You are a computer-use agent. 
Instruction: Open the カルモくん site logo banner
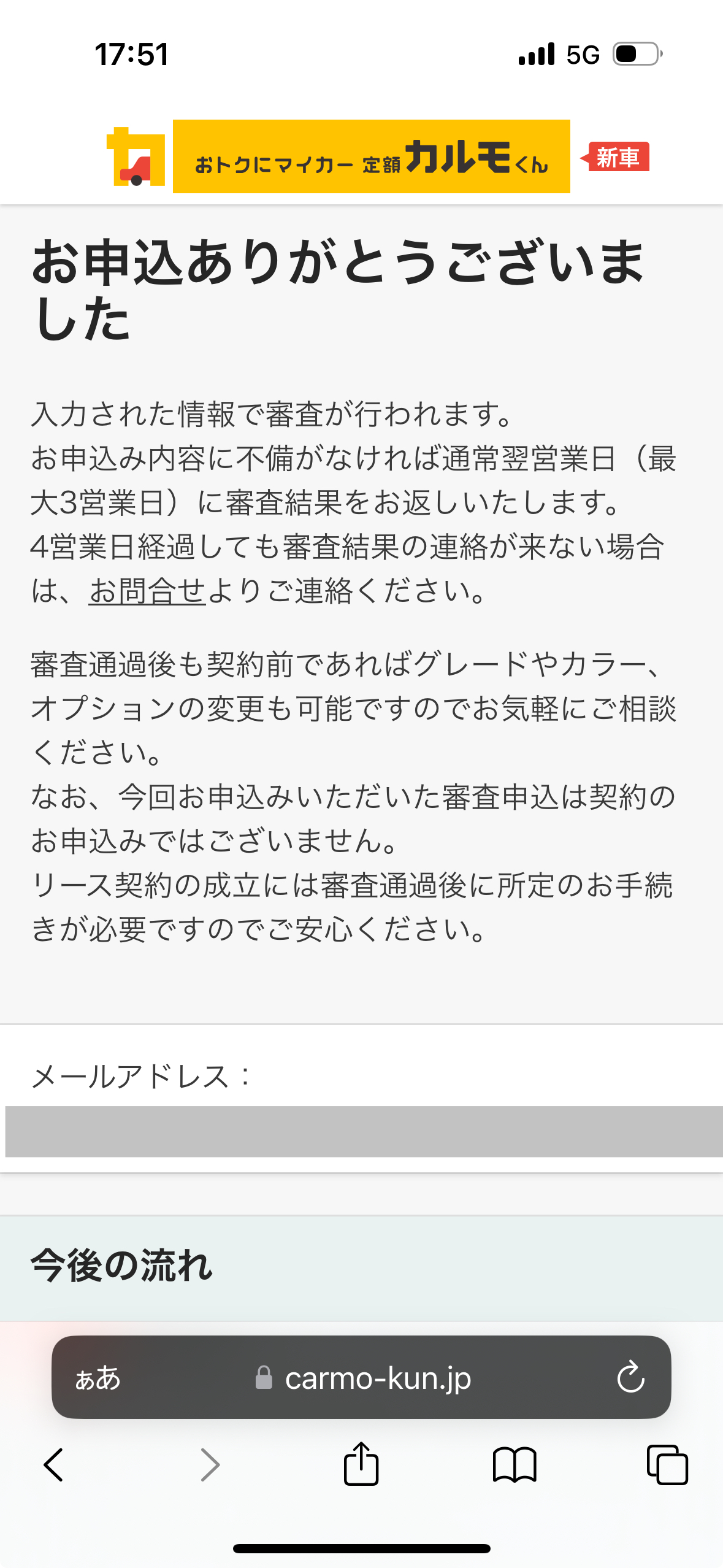point(370,157)
